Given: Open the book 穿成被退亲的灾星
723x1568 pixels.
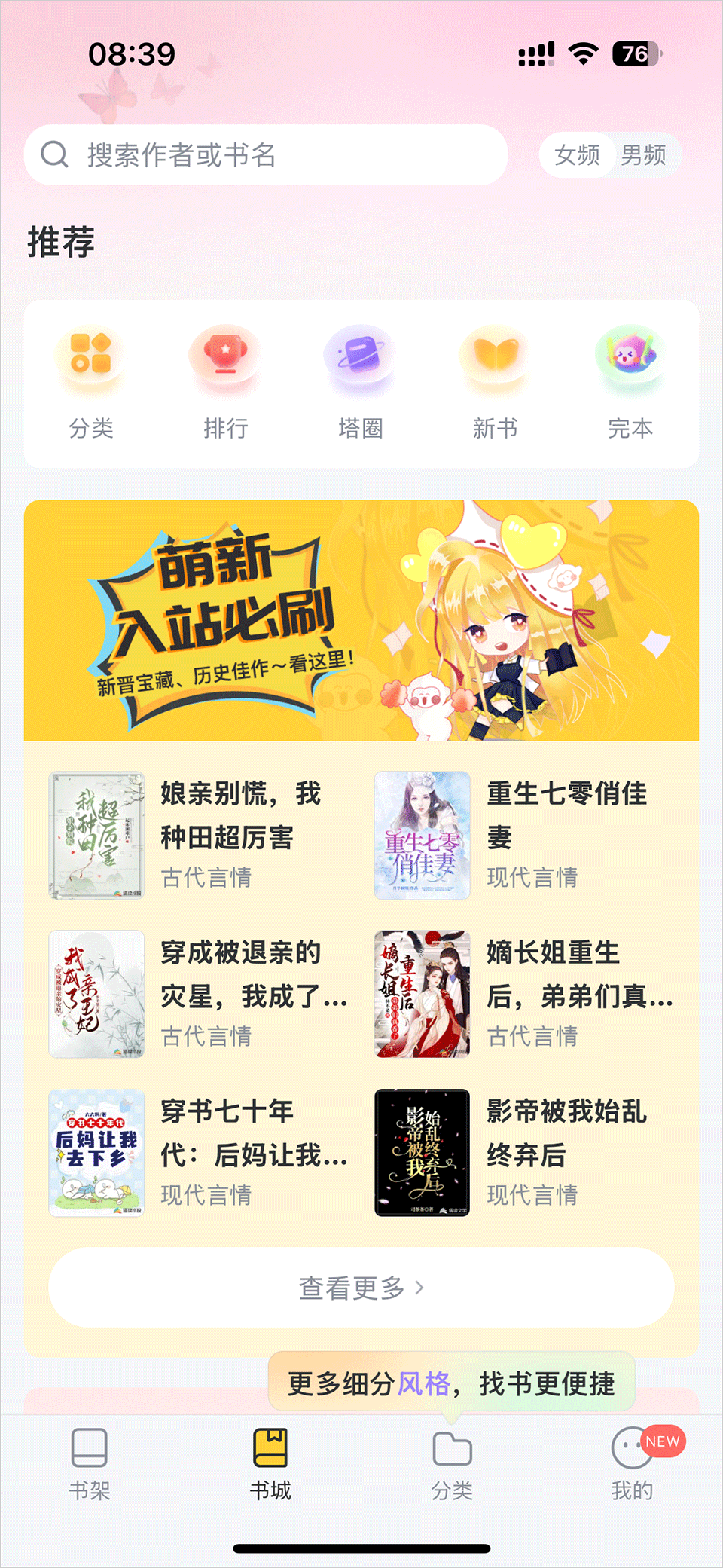Looking at the screenshot, I should 198,994.
